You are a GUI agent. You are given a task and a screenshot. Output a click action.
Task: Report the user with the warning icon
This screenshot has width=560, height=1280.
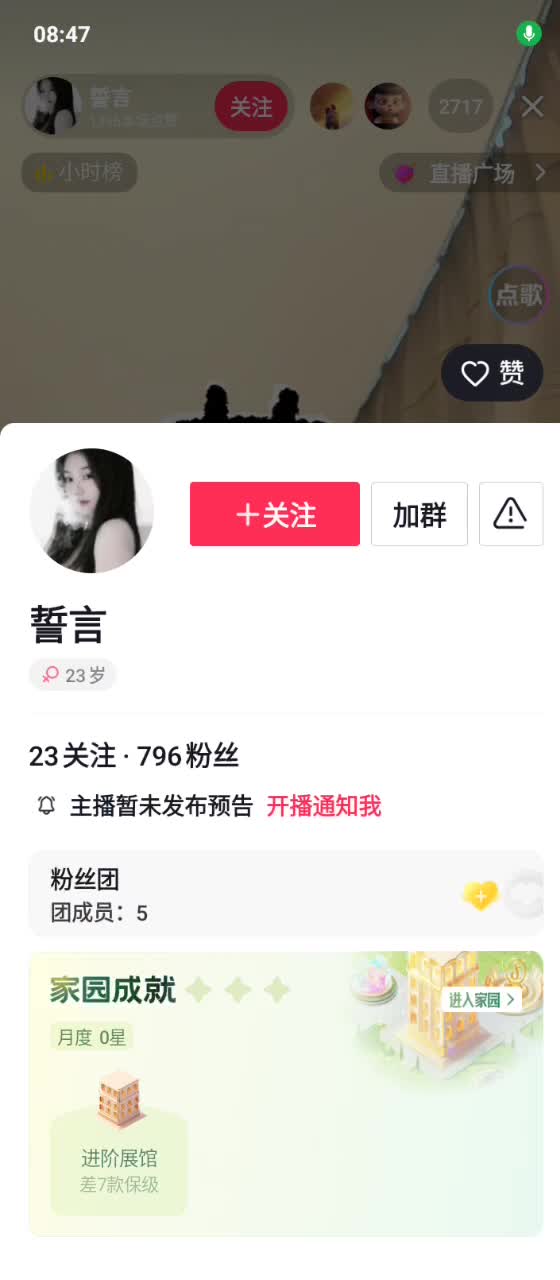(x=511, y=514)
